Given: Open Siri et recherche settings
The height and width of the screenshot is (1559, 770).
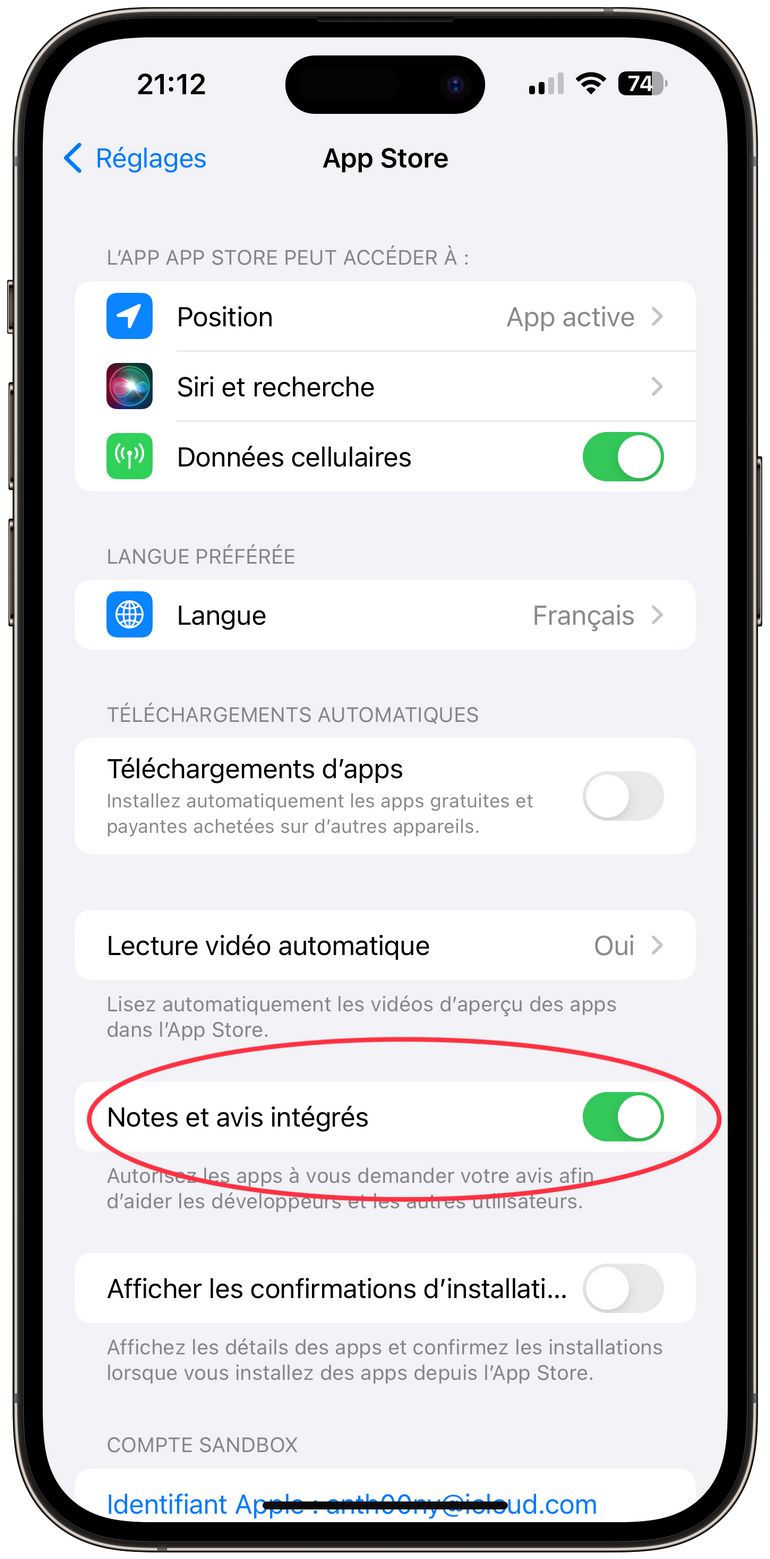Looking at the screenshot, I should [x=385, y=387].
